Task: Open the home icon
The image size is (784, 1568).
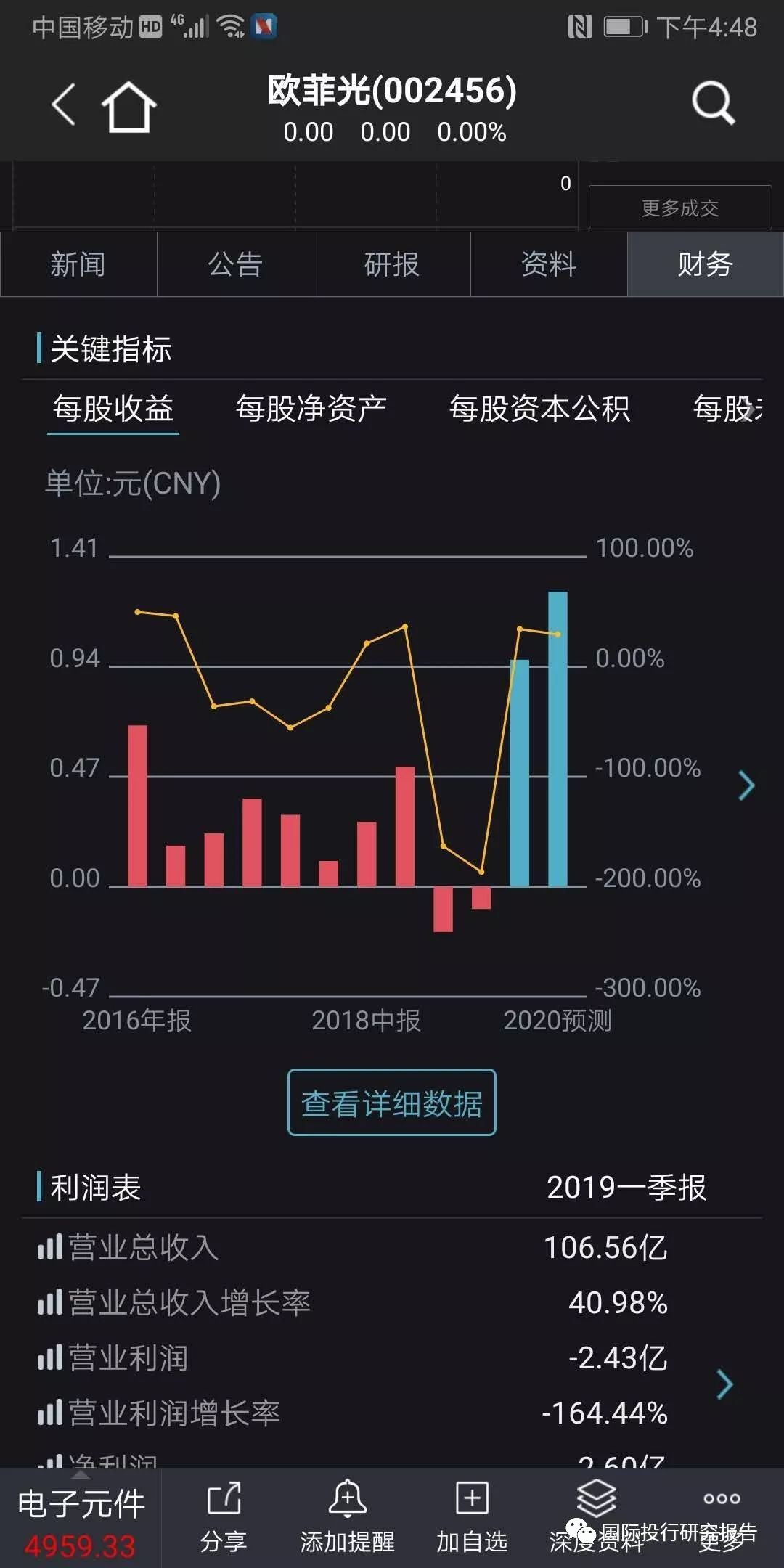Action: [129, 107]
